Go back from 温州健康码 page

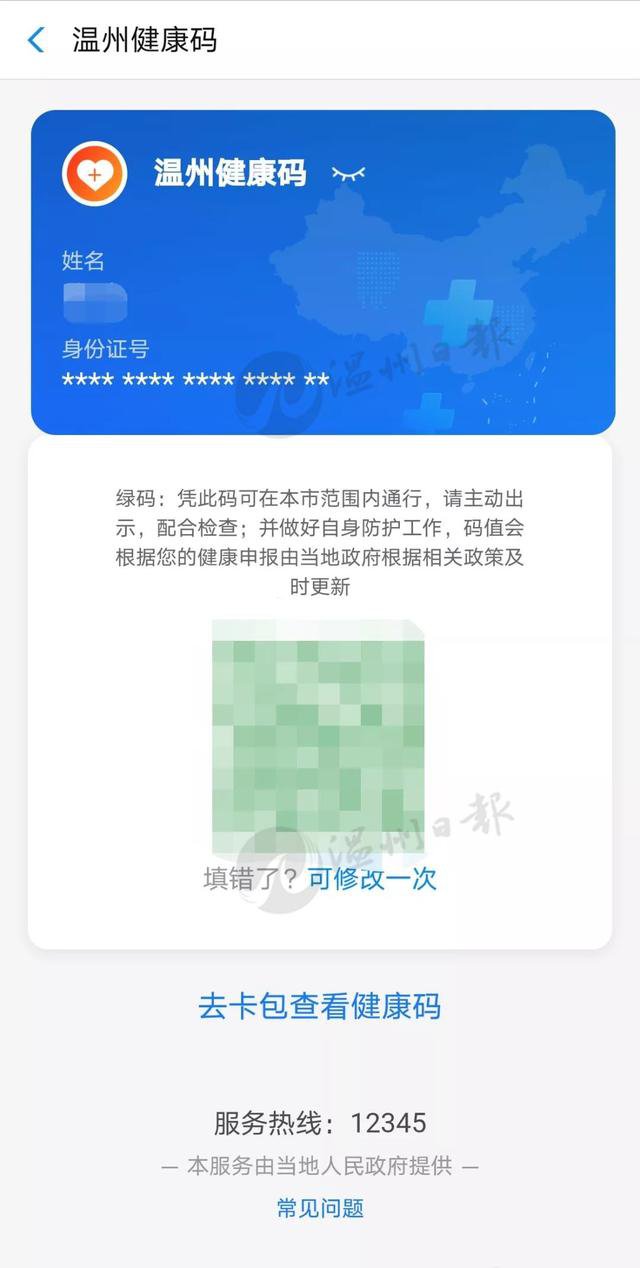36,40
